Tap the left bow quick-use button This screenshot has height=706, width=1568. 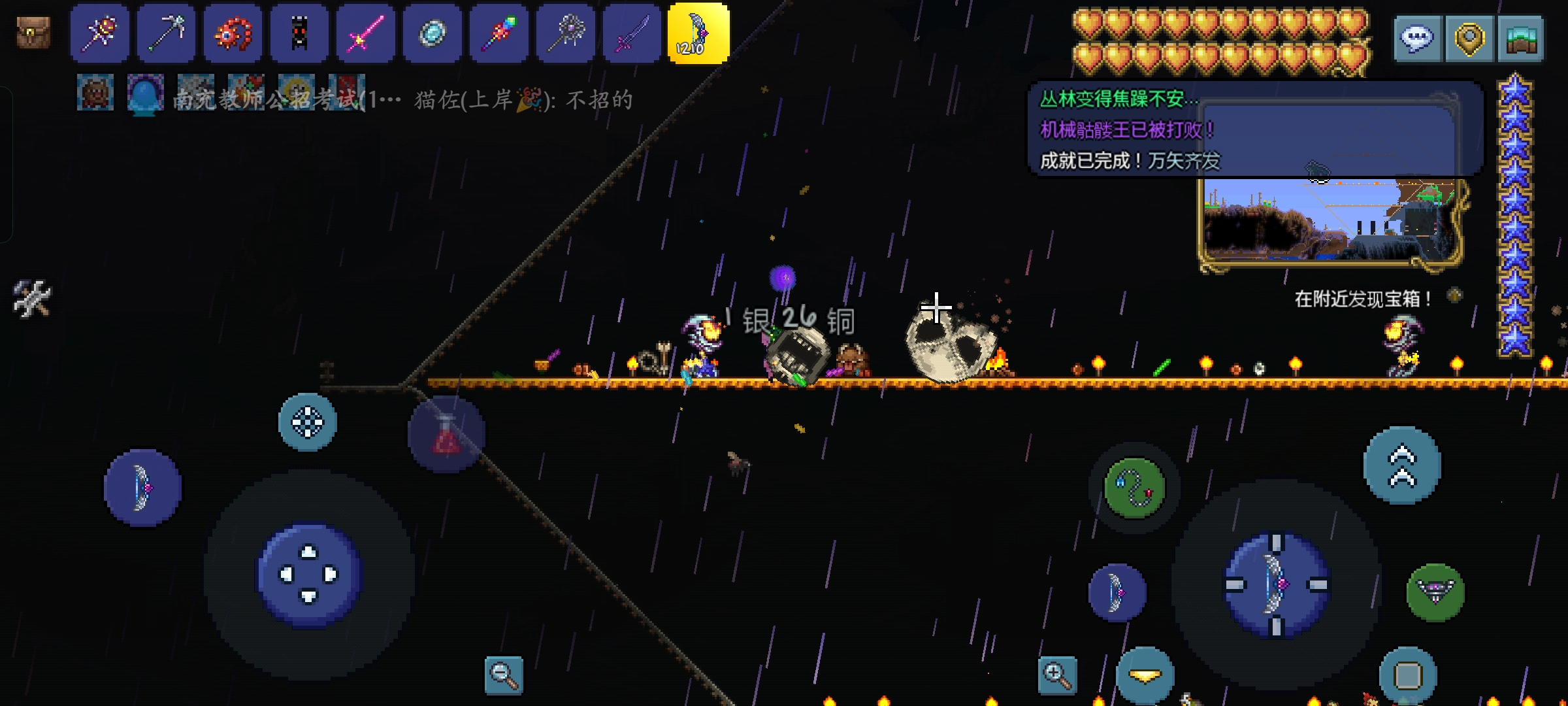142,488
